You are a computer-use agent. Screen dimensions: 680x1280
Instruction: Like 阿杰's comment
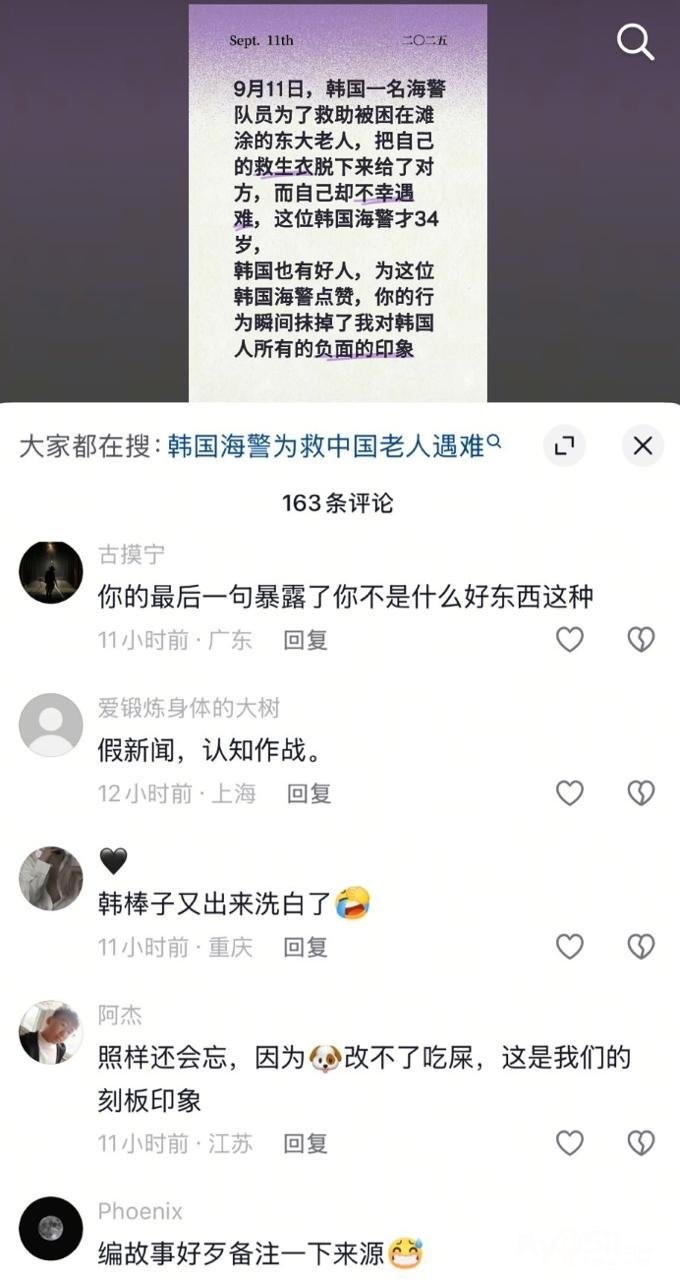[x=569, y=1143]
